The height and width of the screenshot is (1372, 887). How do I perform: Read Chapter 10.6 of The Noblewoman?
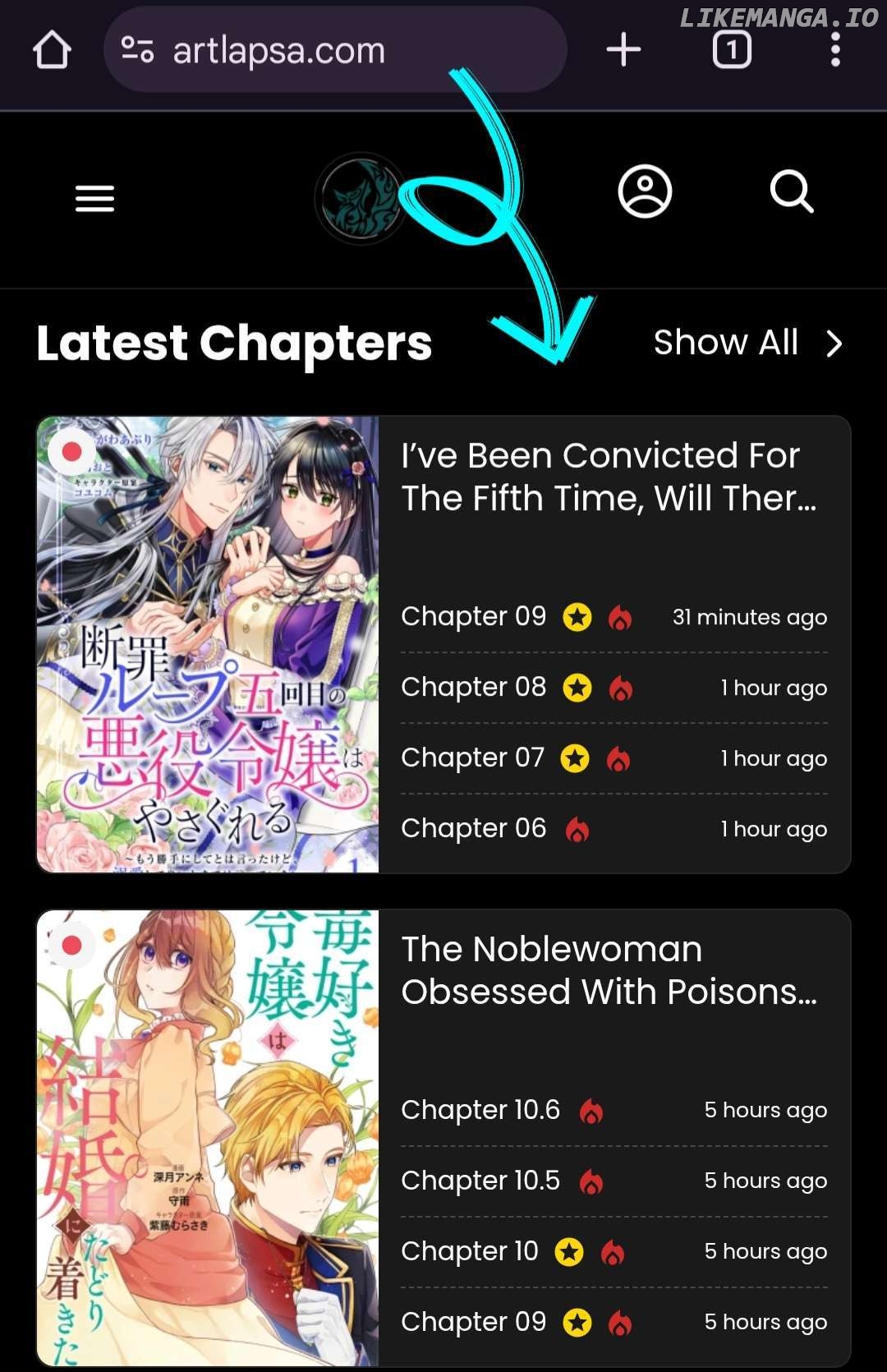[x=480, y=1110]
